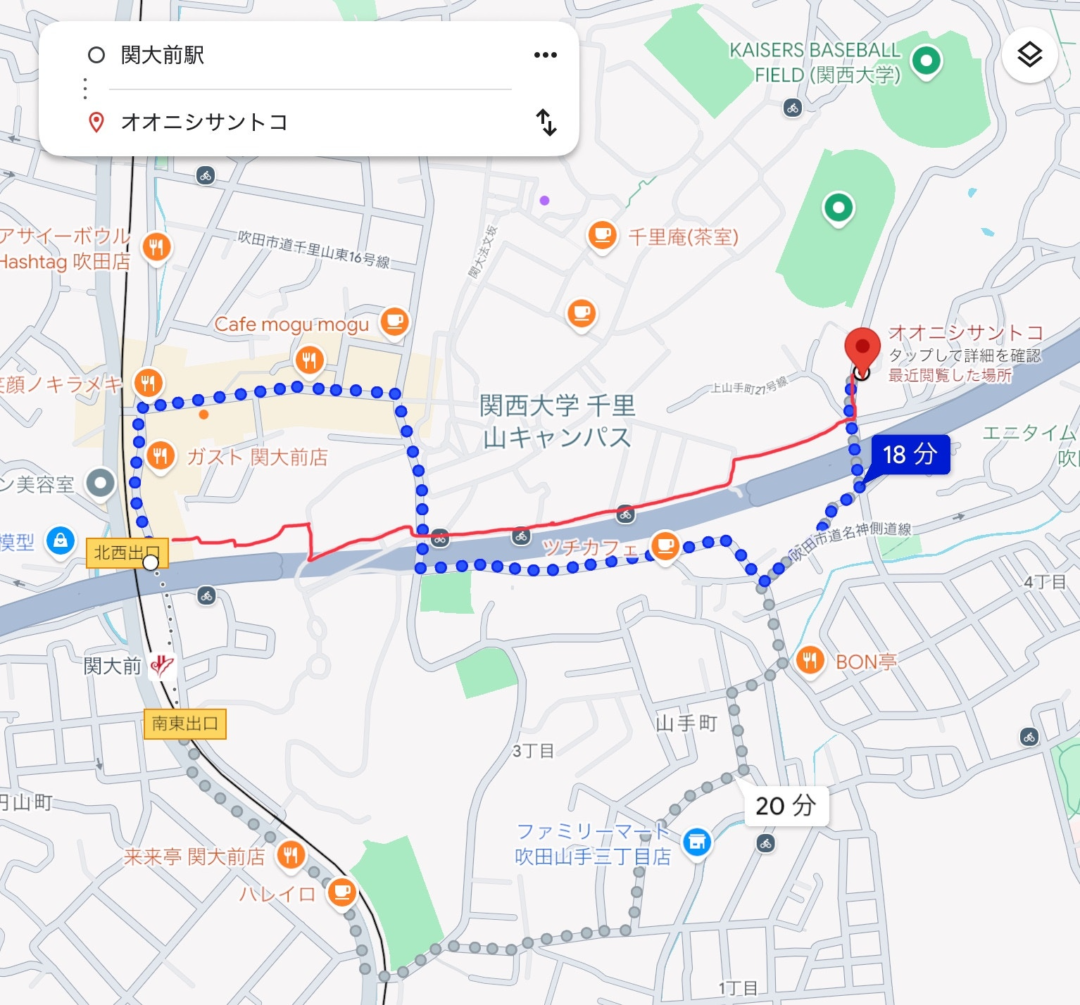The height and width of the screenshot is (1005, 1080).
Task: Open the Cafe mogu mogu marker
Action: [395, 322]
